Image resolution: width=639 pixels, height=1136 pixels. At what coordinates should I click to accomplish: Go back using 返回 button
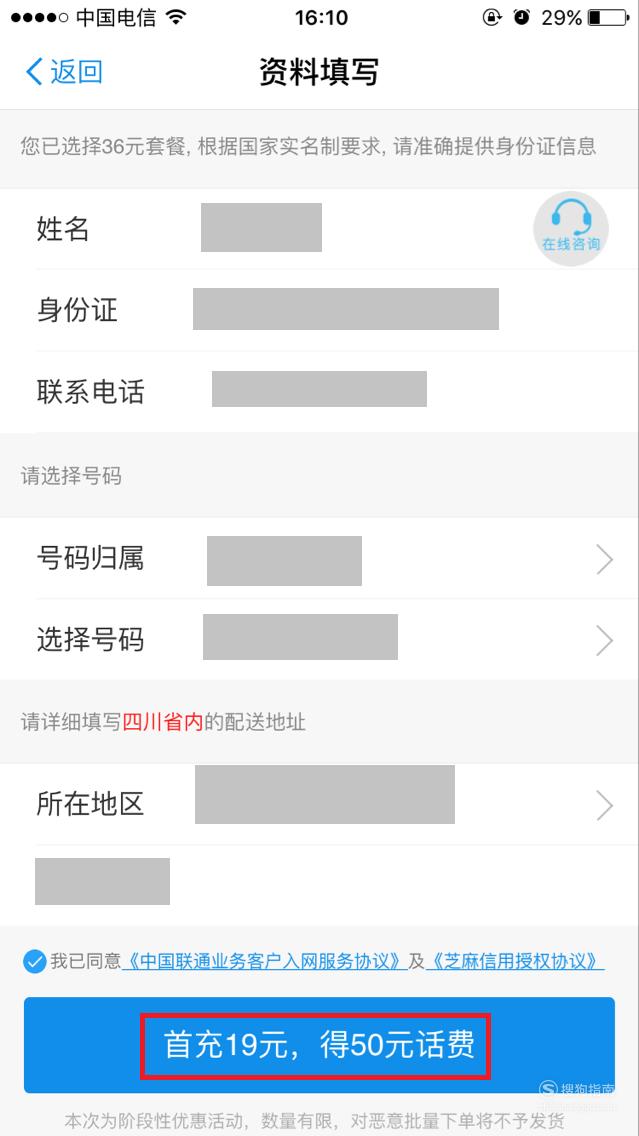tap(64, 72)
